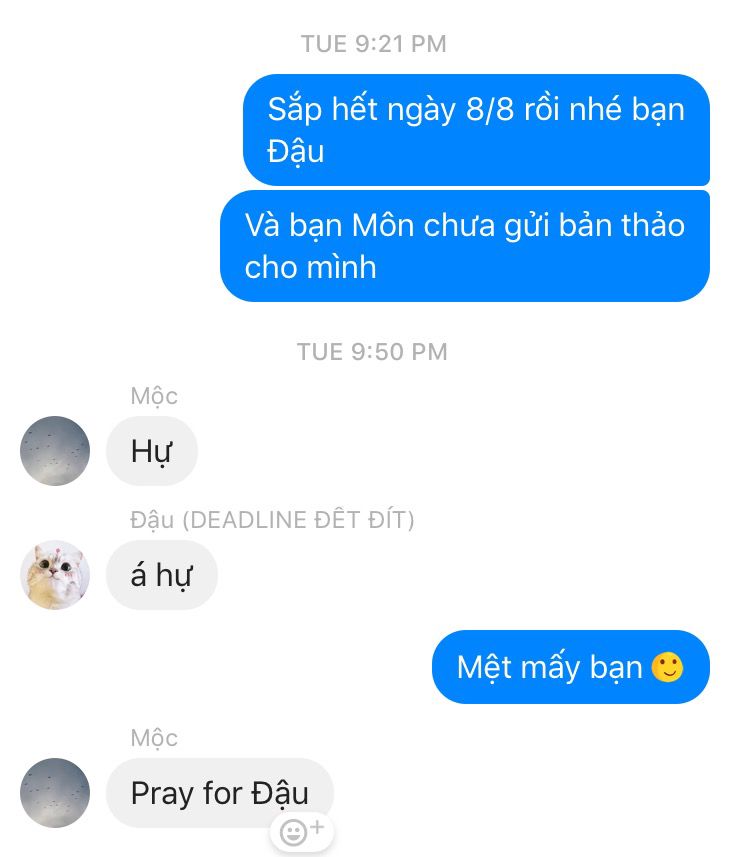Open Mộc's avatar beside the "Hự" message
750x857 pixels.
coord(55,451)
